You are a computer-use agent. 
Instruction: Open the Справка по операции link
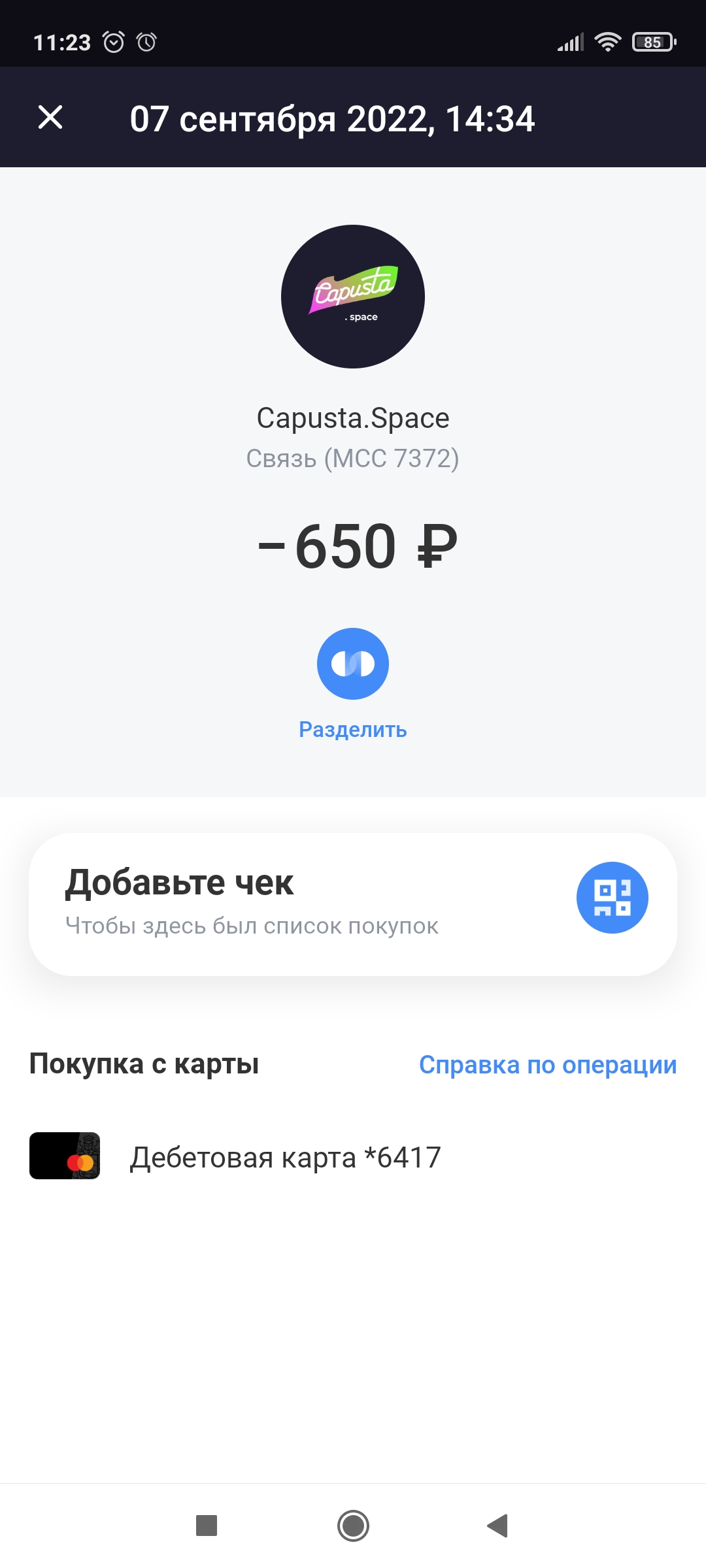point(548,1065)
